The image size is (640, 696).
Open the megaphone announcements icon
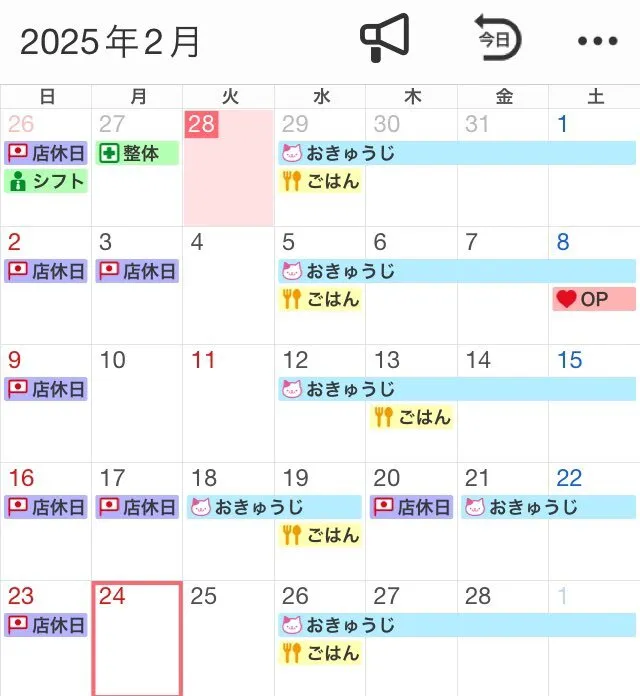pyautogui.click(x=385, y=39)
